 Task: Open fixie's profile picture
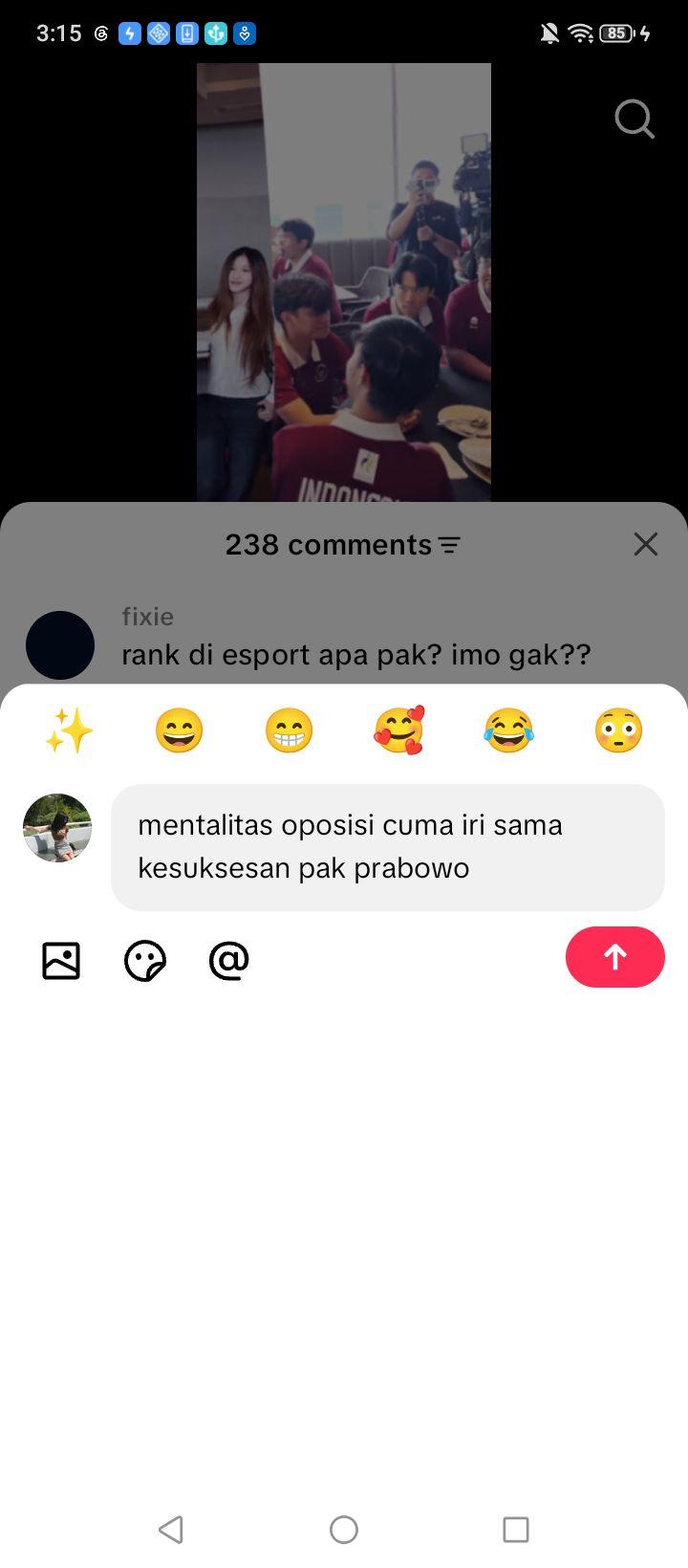(x=60, y=645)
